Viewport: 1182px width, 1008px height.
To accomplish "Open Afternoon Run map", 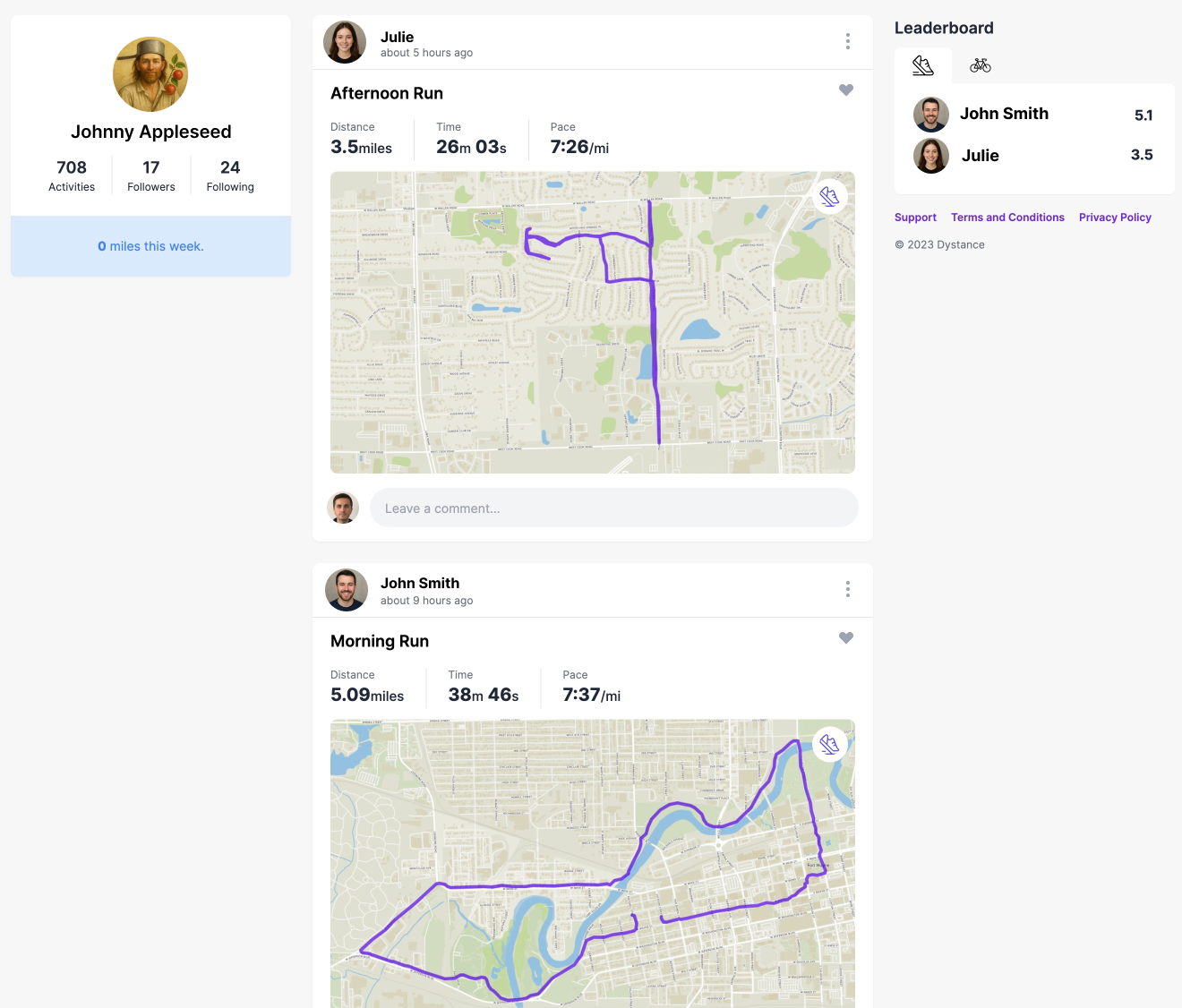I will pos(592,322).
